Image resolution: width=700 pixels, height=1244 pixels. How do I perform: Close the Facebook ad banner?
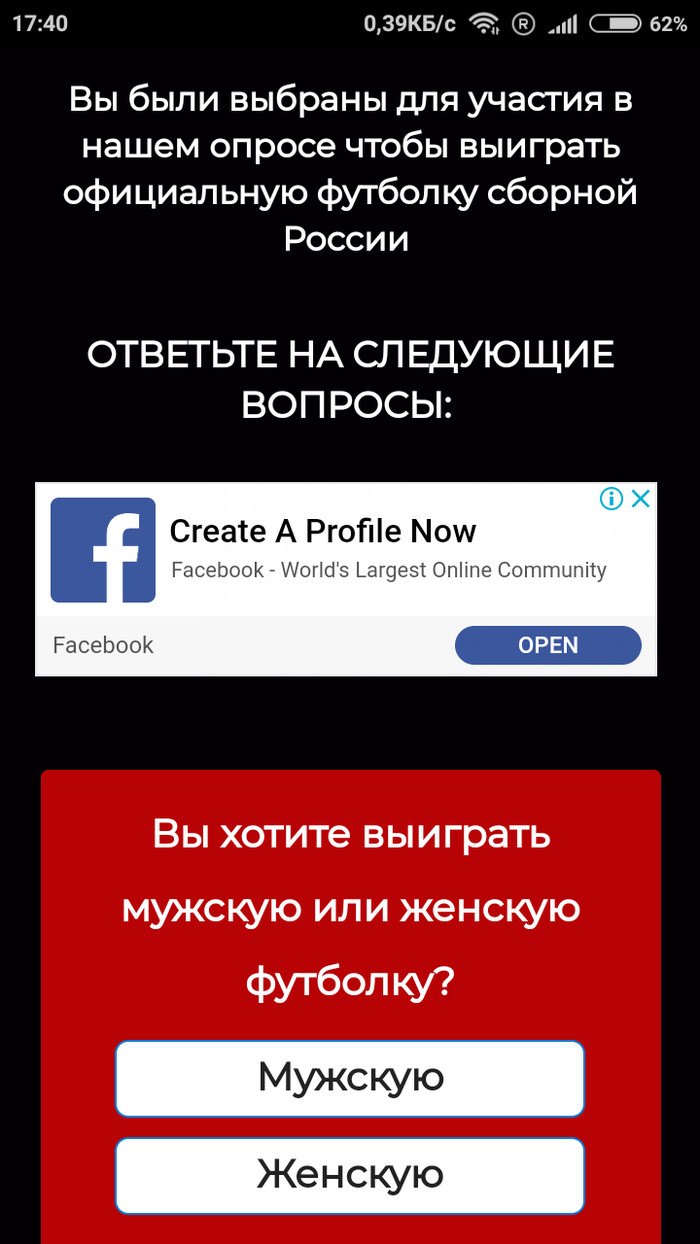(x=641, y=499)
